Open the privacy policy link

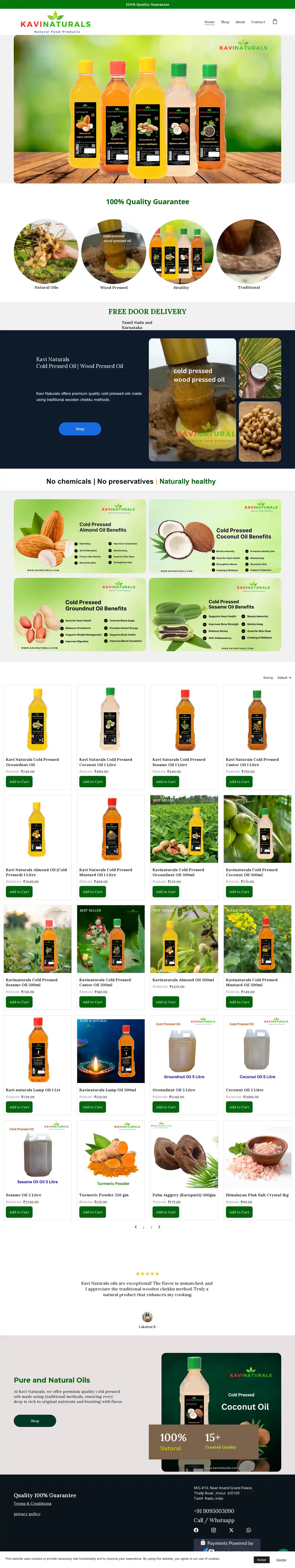tap(27, 1514)
